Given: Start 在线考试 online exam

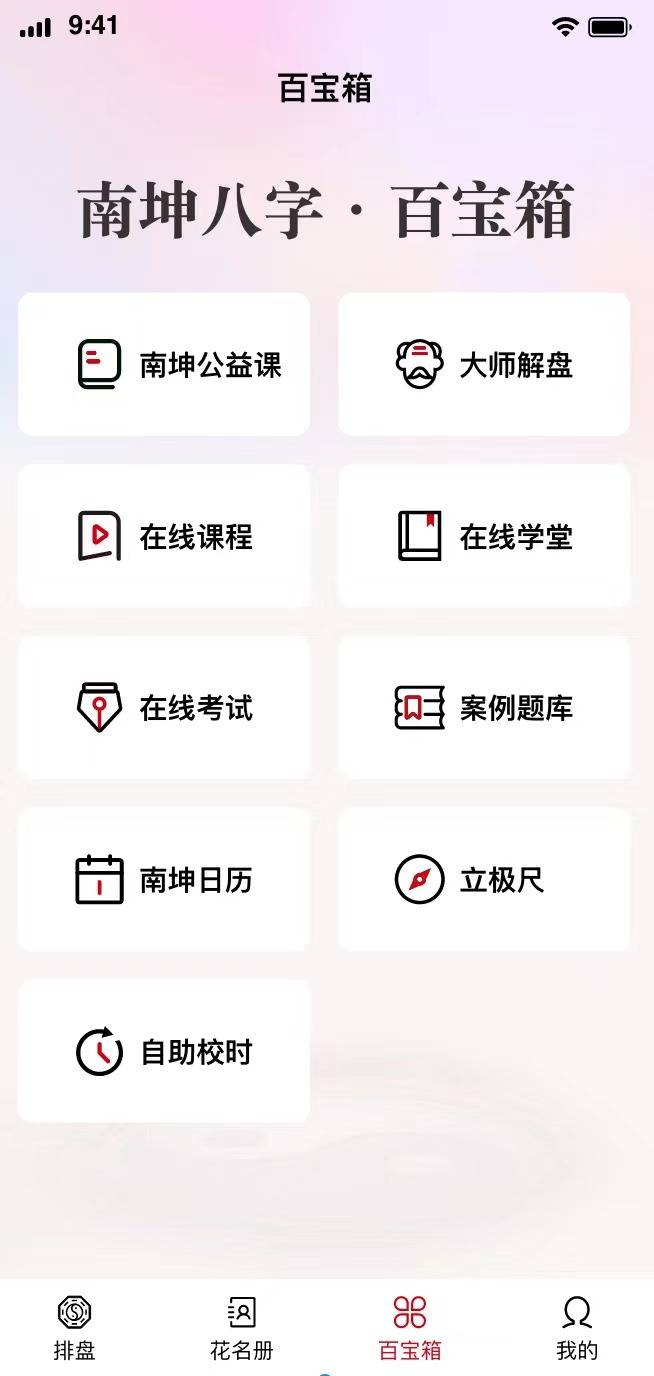Looking at the screenshot, I should pyautogui.click(x=164, y=707).
